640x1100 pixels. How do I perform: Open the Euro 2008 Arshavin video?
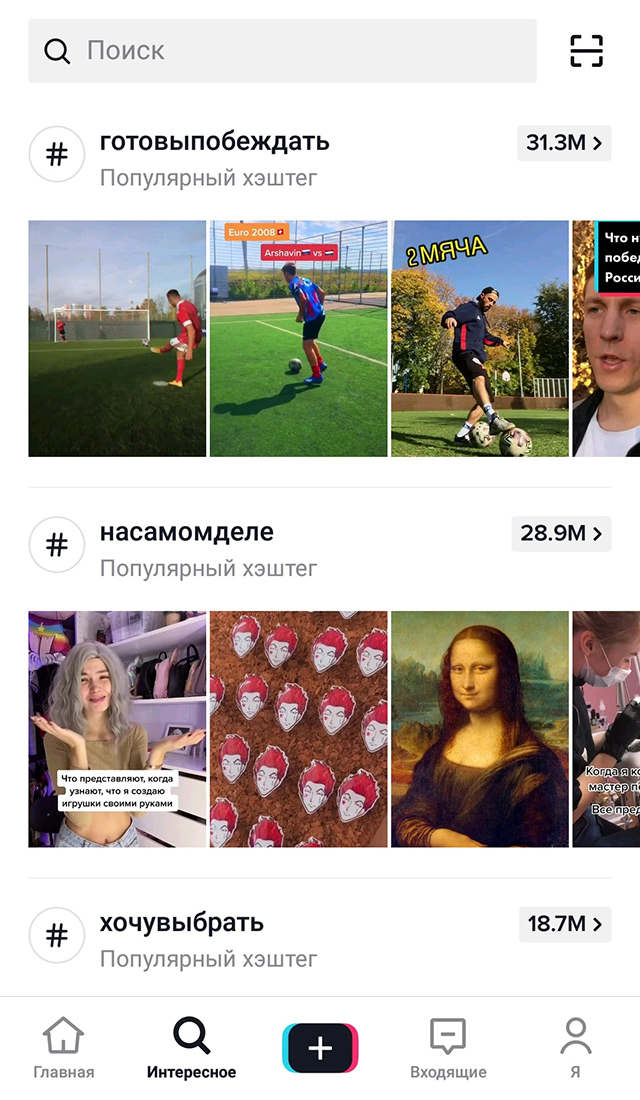298,338
